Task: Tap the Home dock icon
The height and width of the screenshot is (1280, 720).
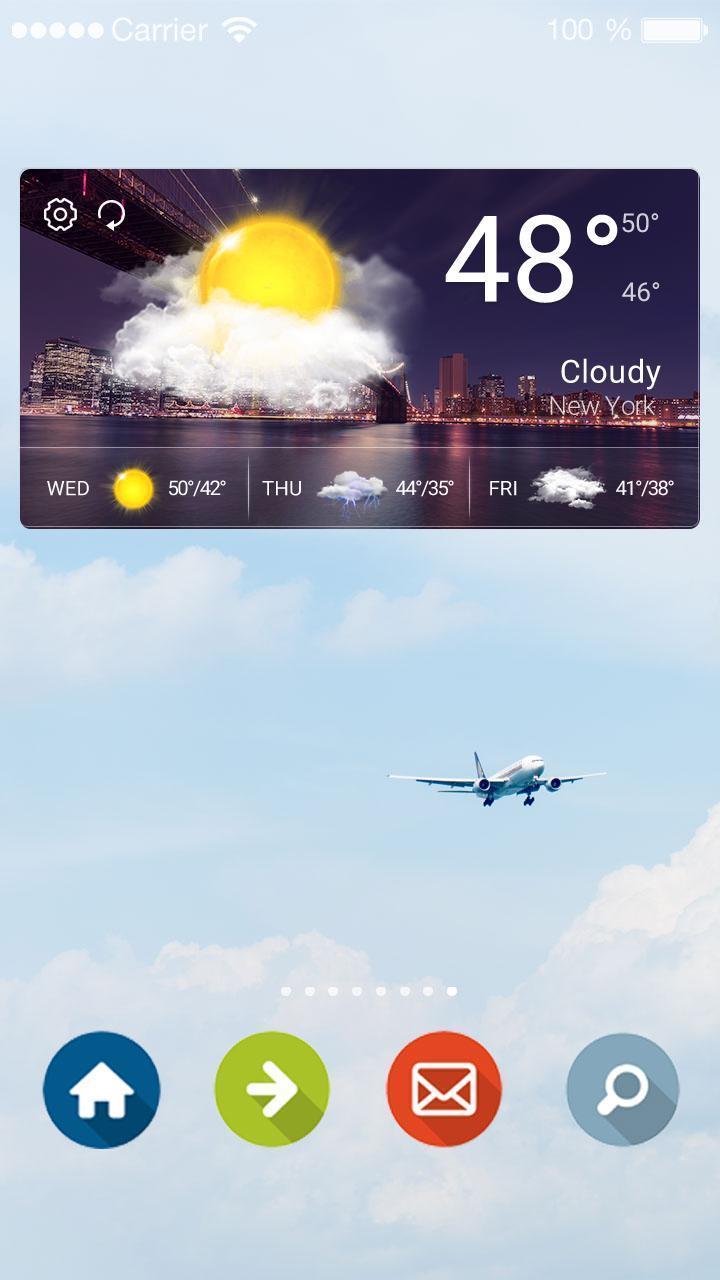Action: [100, 1088]
